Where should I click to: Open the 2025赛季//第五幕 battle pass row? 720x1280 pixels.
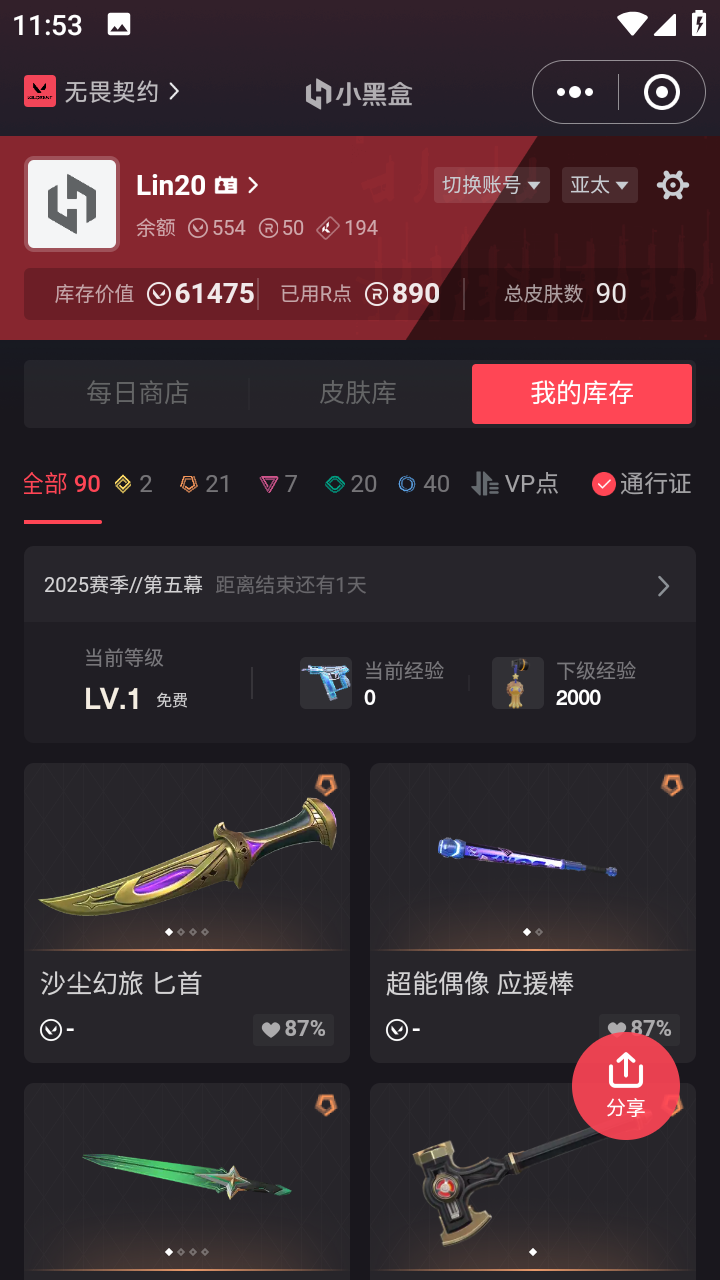pyautogui.click(x=360, y=585)
